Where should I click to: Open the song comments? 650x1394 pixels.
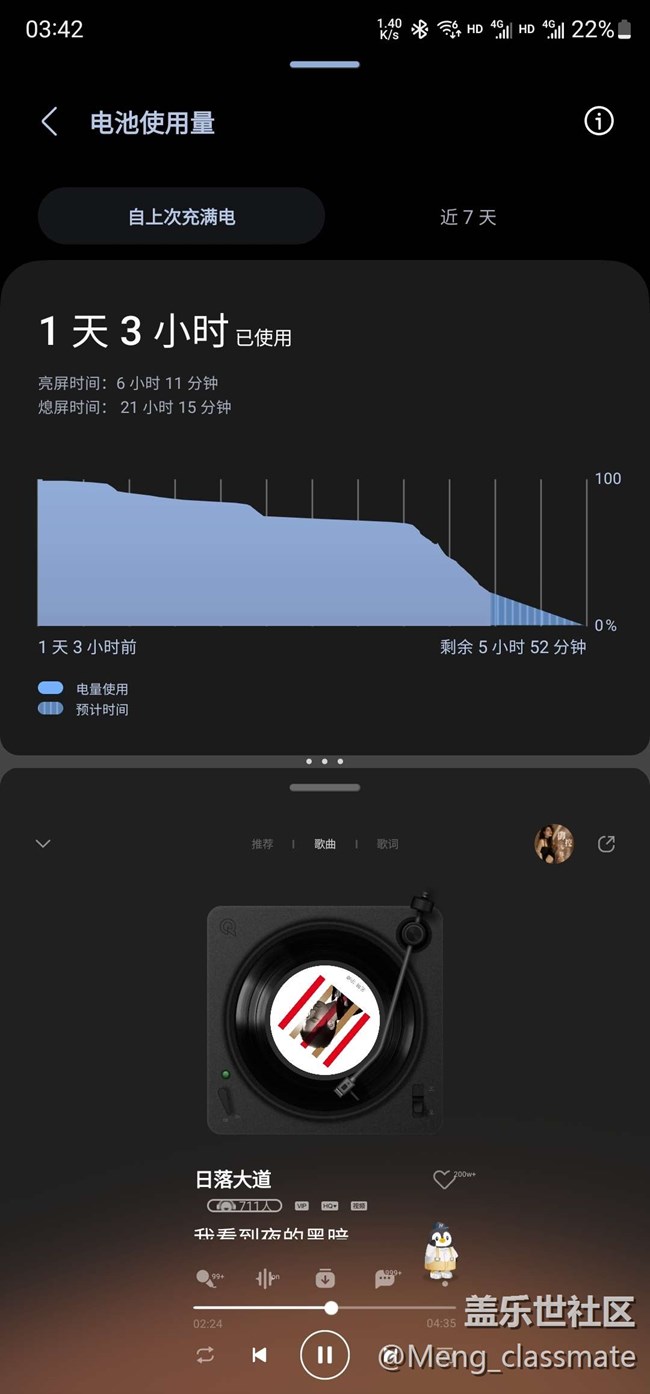tap(385, 1278)
